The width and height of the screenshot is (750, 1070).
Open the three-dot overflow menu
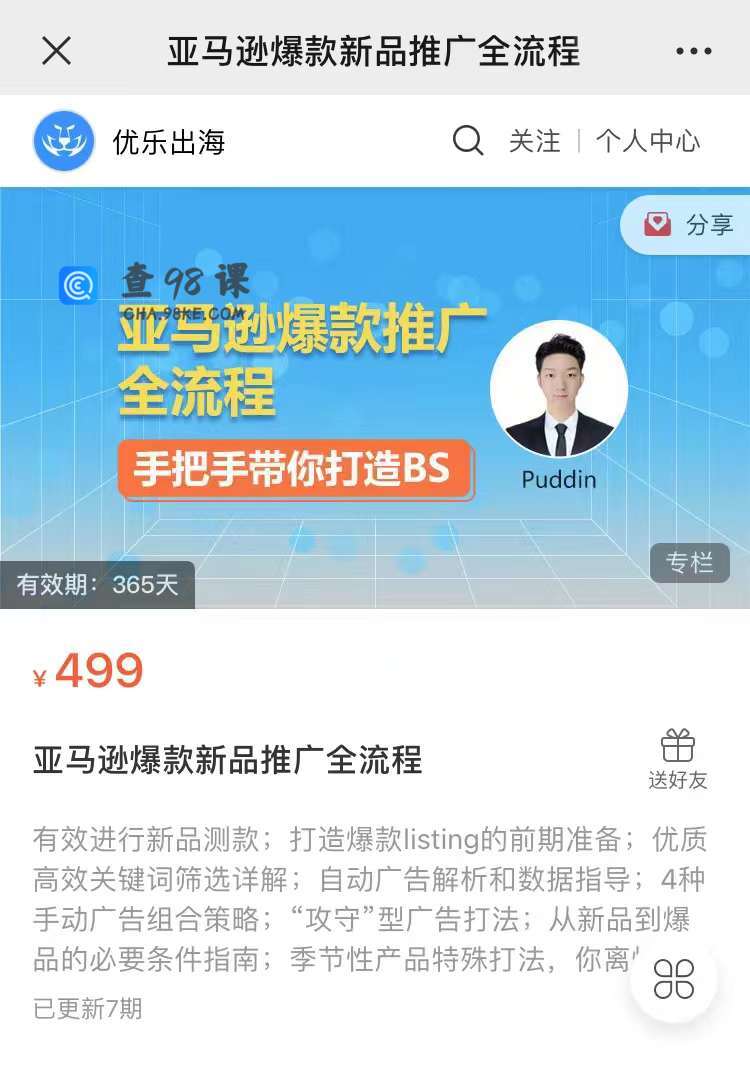[x=693, y=51]
